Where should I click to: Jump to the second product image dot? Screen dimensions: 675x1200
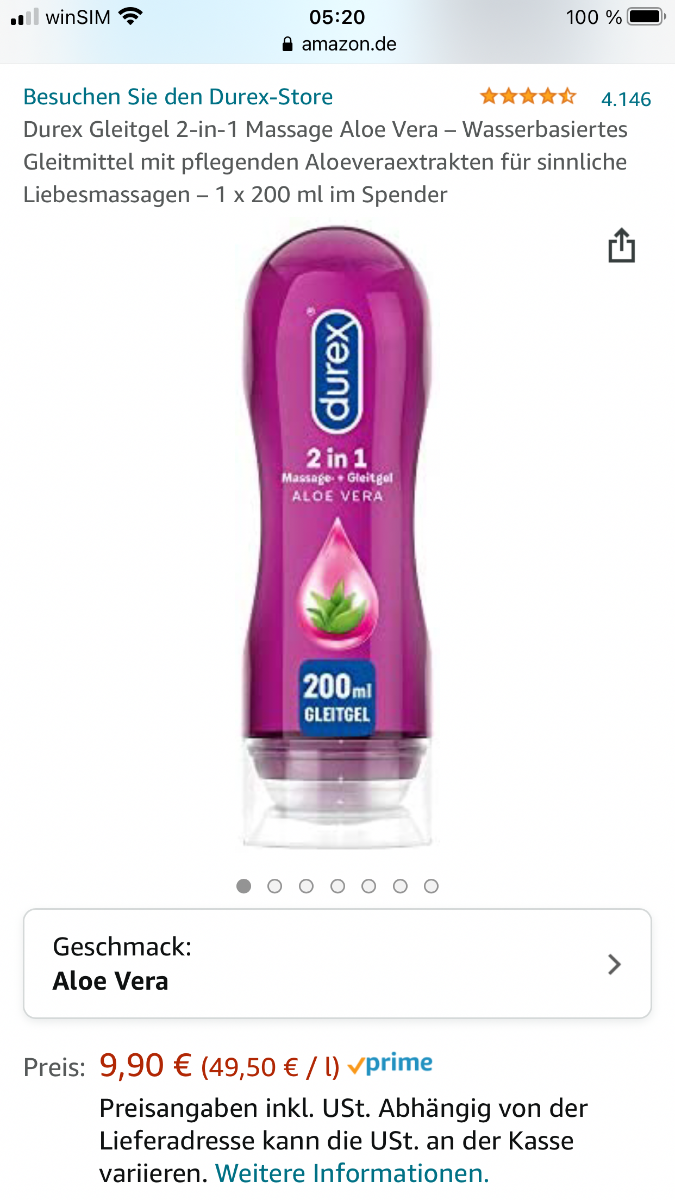click(x=275, y=886)
